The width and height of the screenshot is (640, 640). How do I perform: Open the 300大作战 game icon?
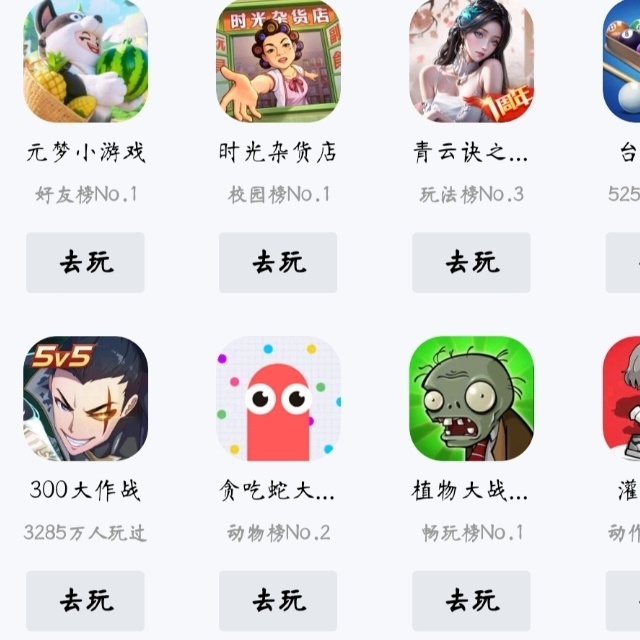(85, 398)
